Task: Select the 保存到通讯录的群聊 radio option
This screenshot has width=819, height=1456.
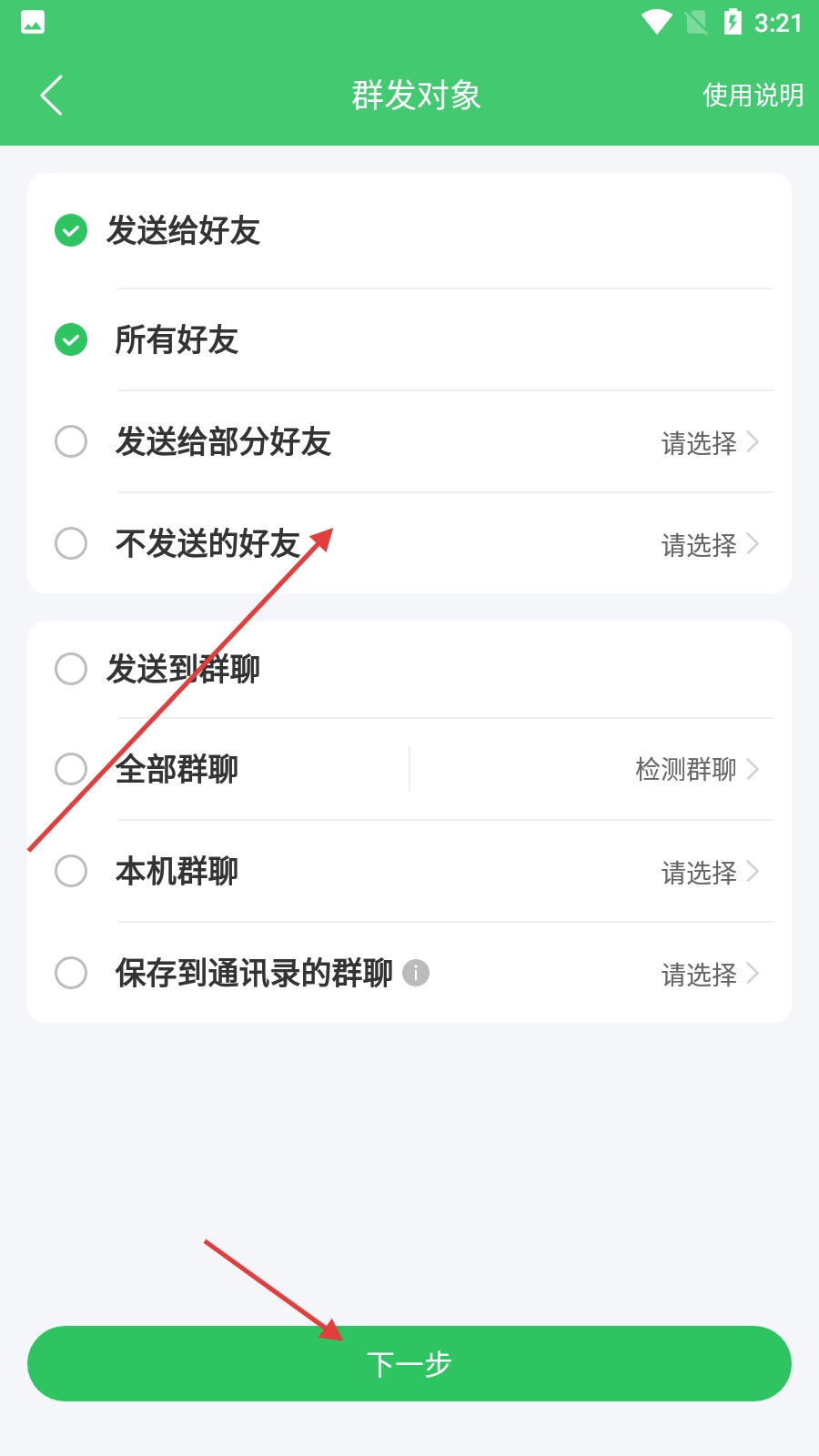Action: (71, 973)
